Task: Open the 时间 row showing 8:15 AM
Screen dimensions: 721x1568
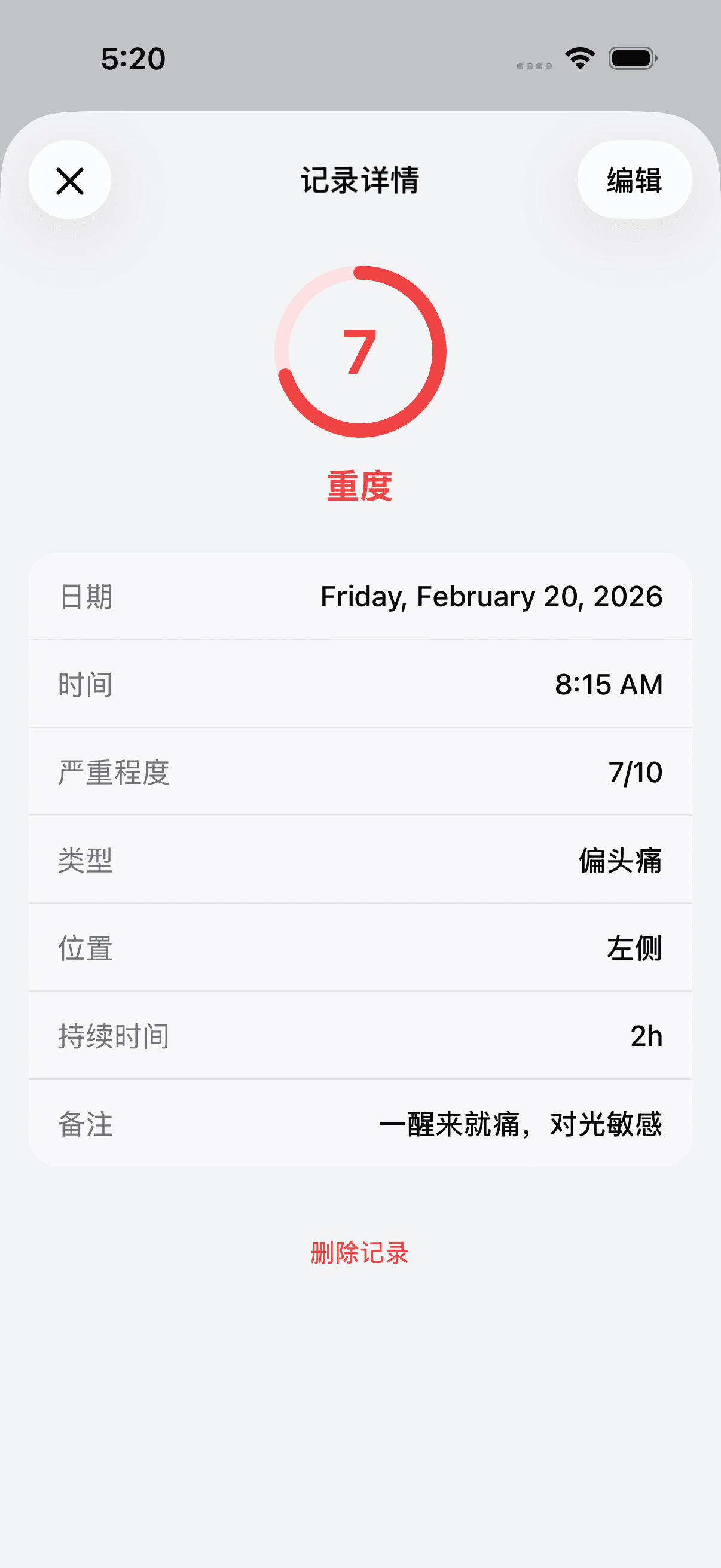Action: 360,685
